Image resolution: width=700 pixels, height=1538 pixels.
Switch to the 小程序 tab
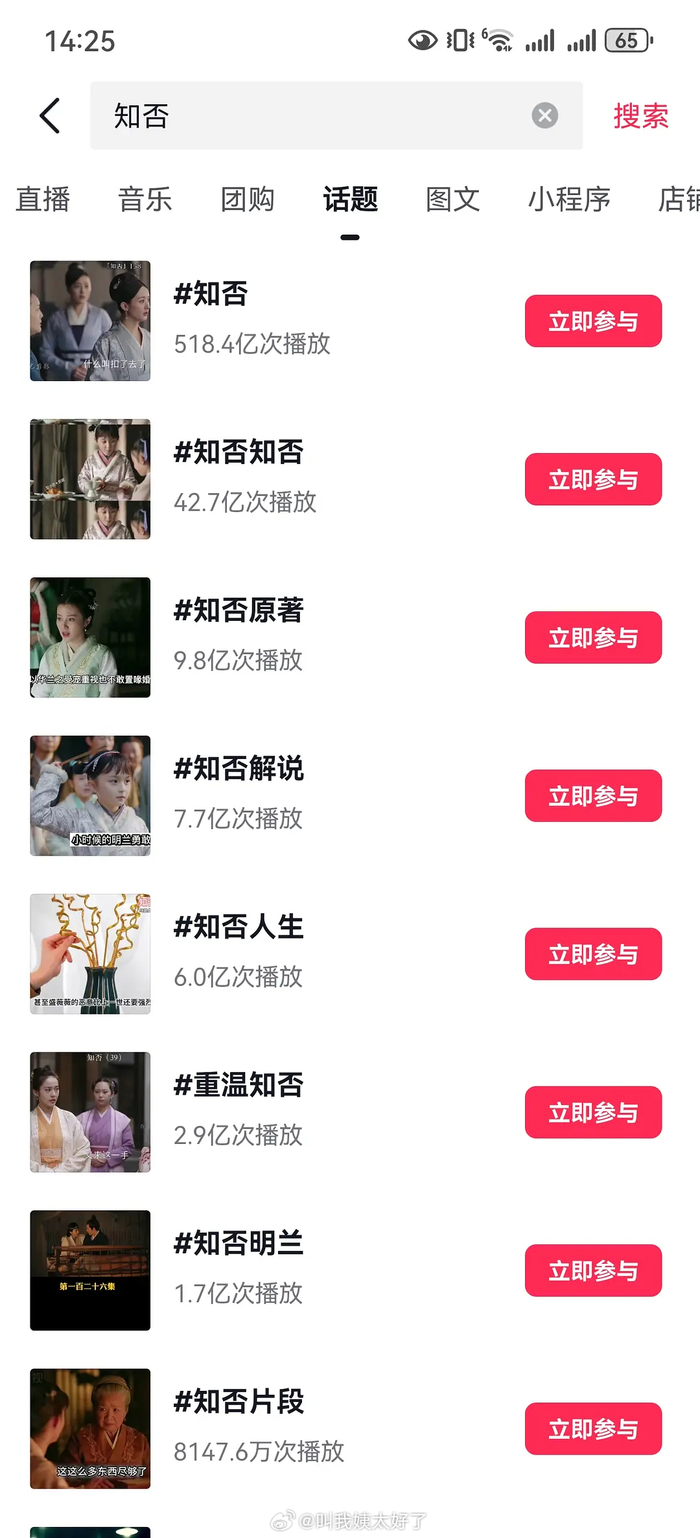coord(569,199)
